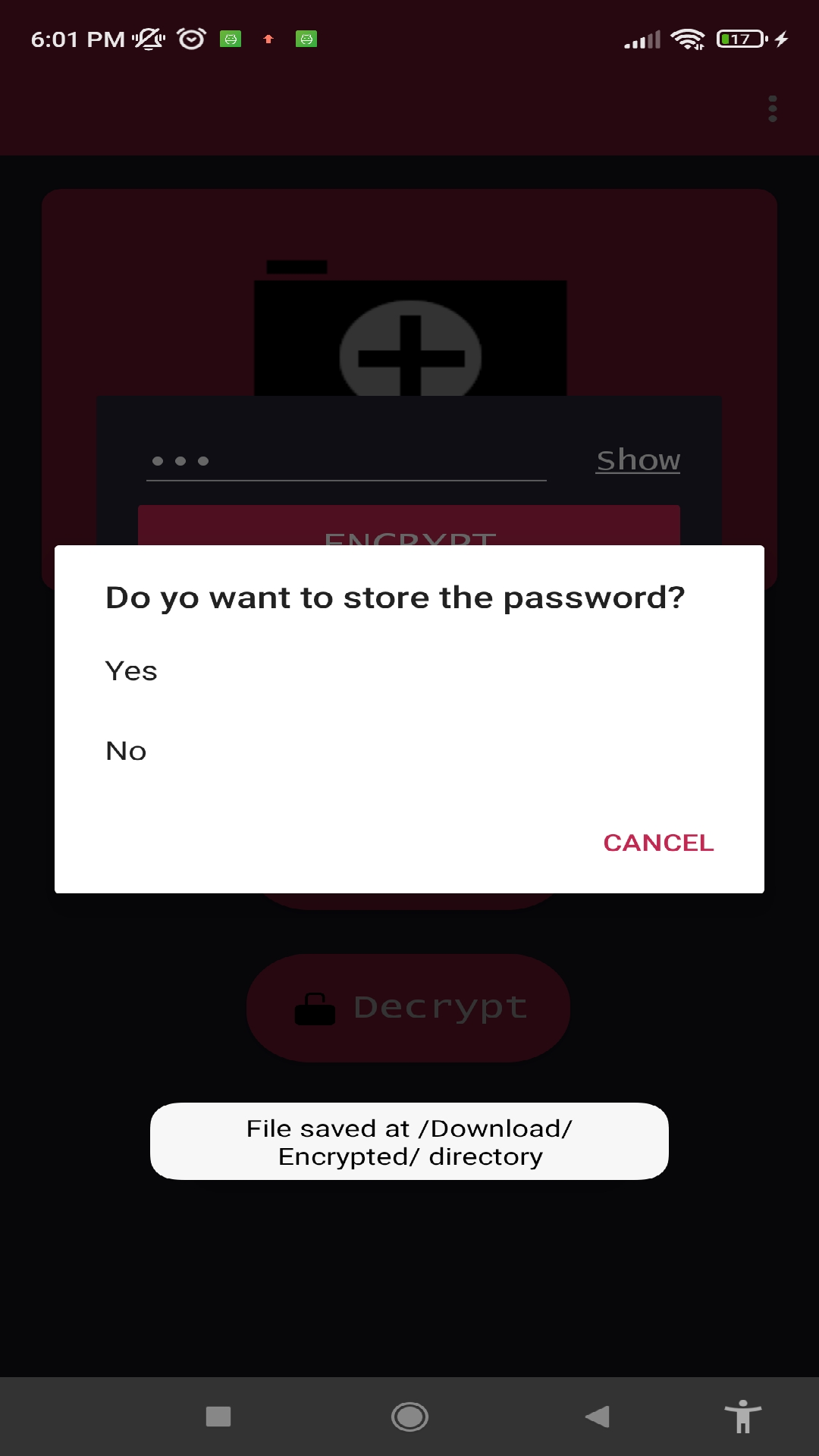Go back using the system back button
819x1456 pixels.
[x=598, y=1416]
